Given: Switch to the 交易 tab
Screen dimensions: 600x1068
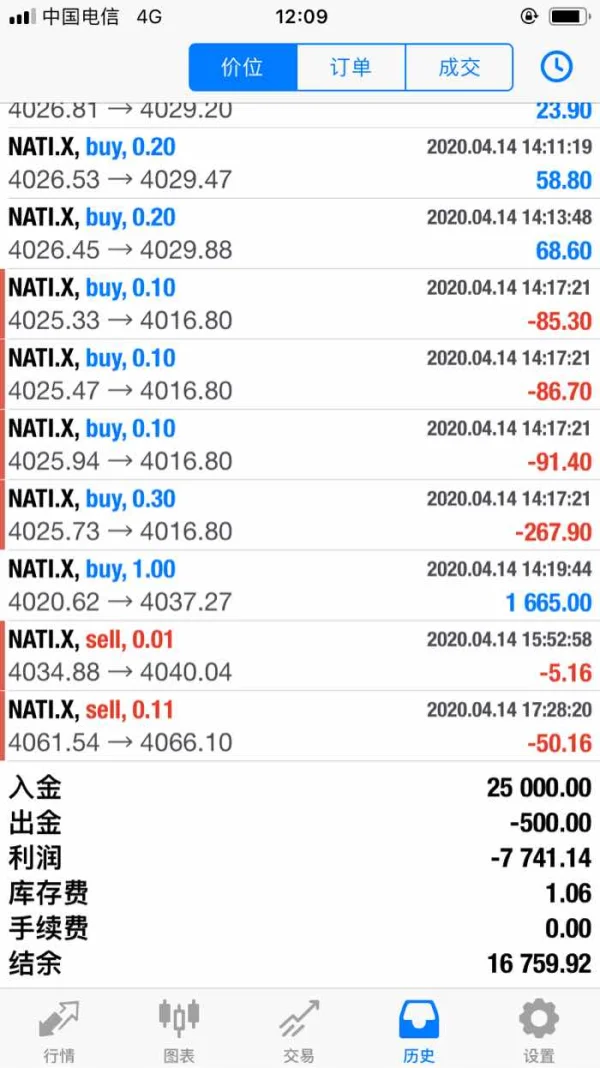Looking at the screenshot, I should click(x=299, y=1030).
